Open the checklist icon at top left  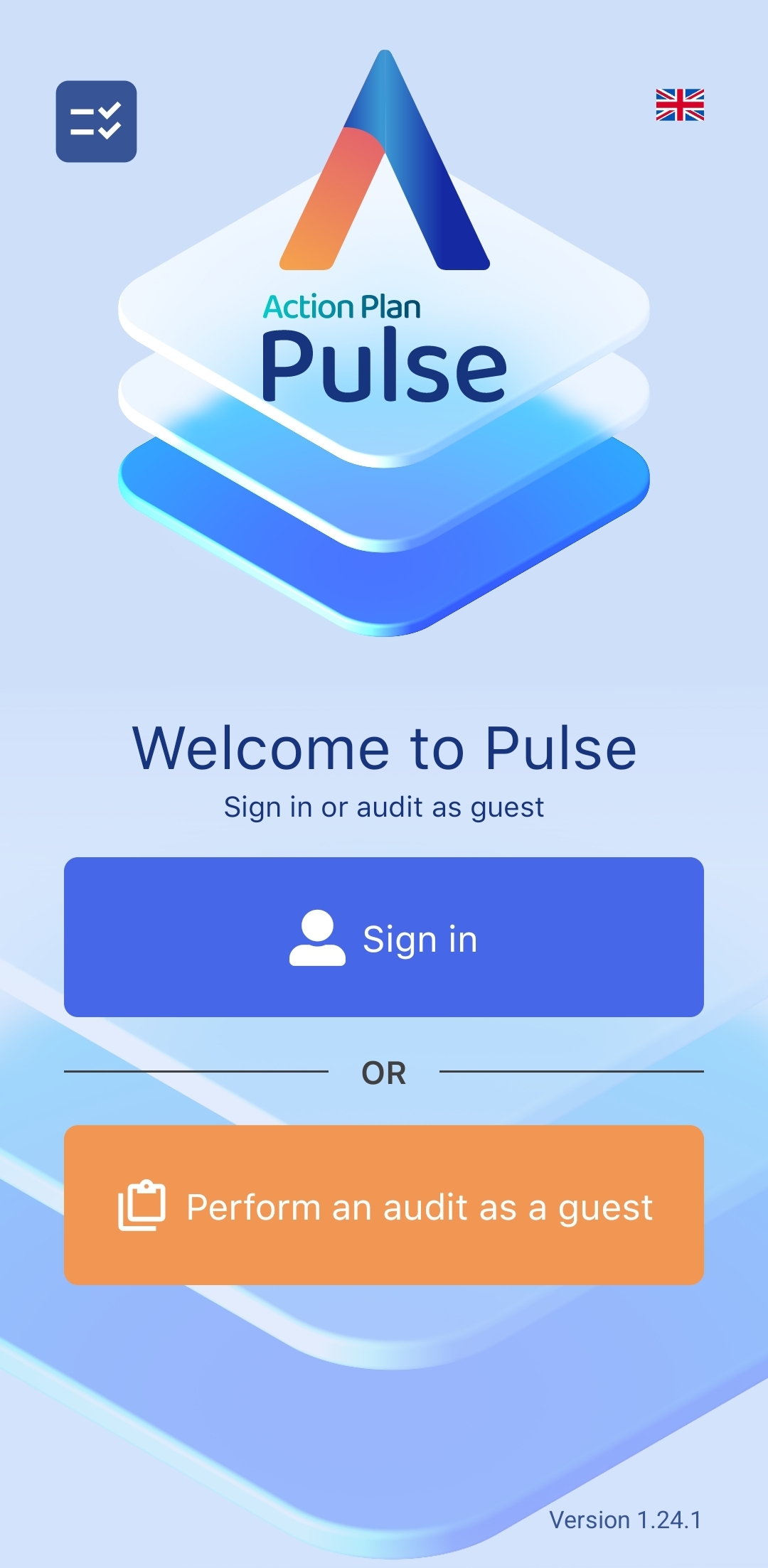click(x=96, y=122)
